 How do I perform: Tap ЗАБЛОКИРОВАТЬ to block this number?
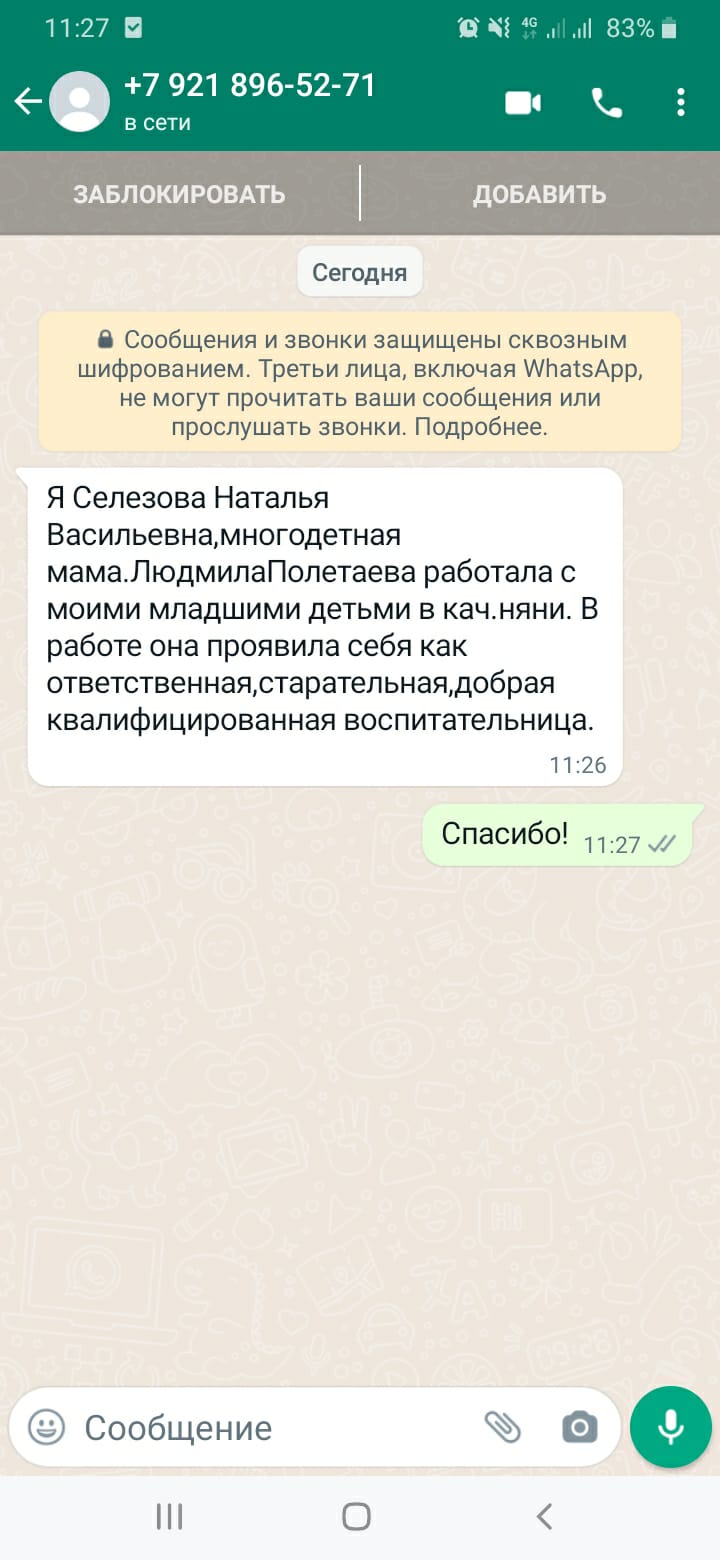click(179, 194)
